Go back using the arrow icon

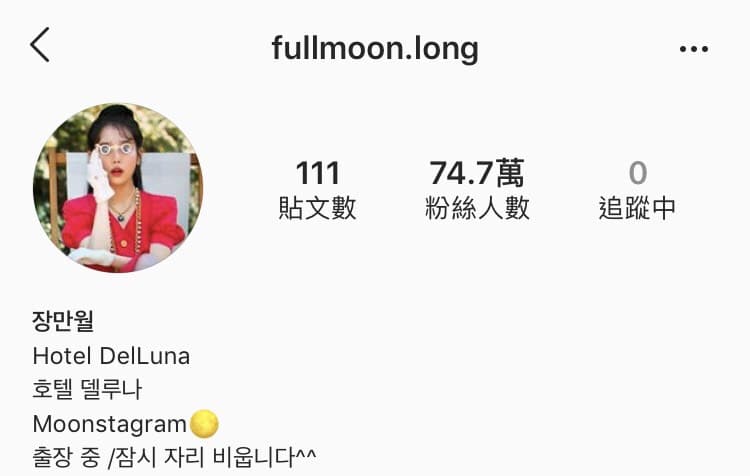[40, 46]
